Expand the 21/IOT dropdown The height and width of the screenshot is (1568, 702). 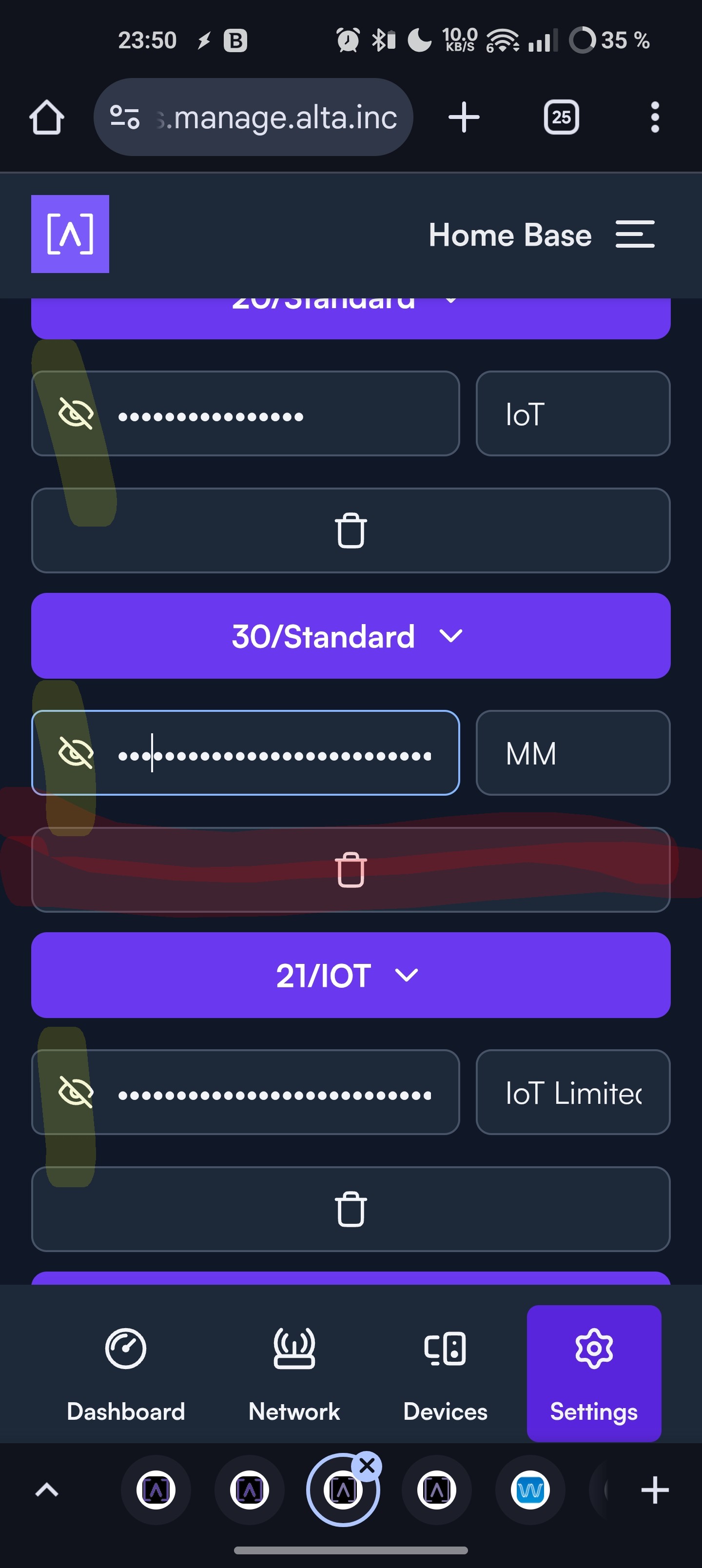pyautogui.click(x=351, y=975)
